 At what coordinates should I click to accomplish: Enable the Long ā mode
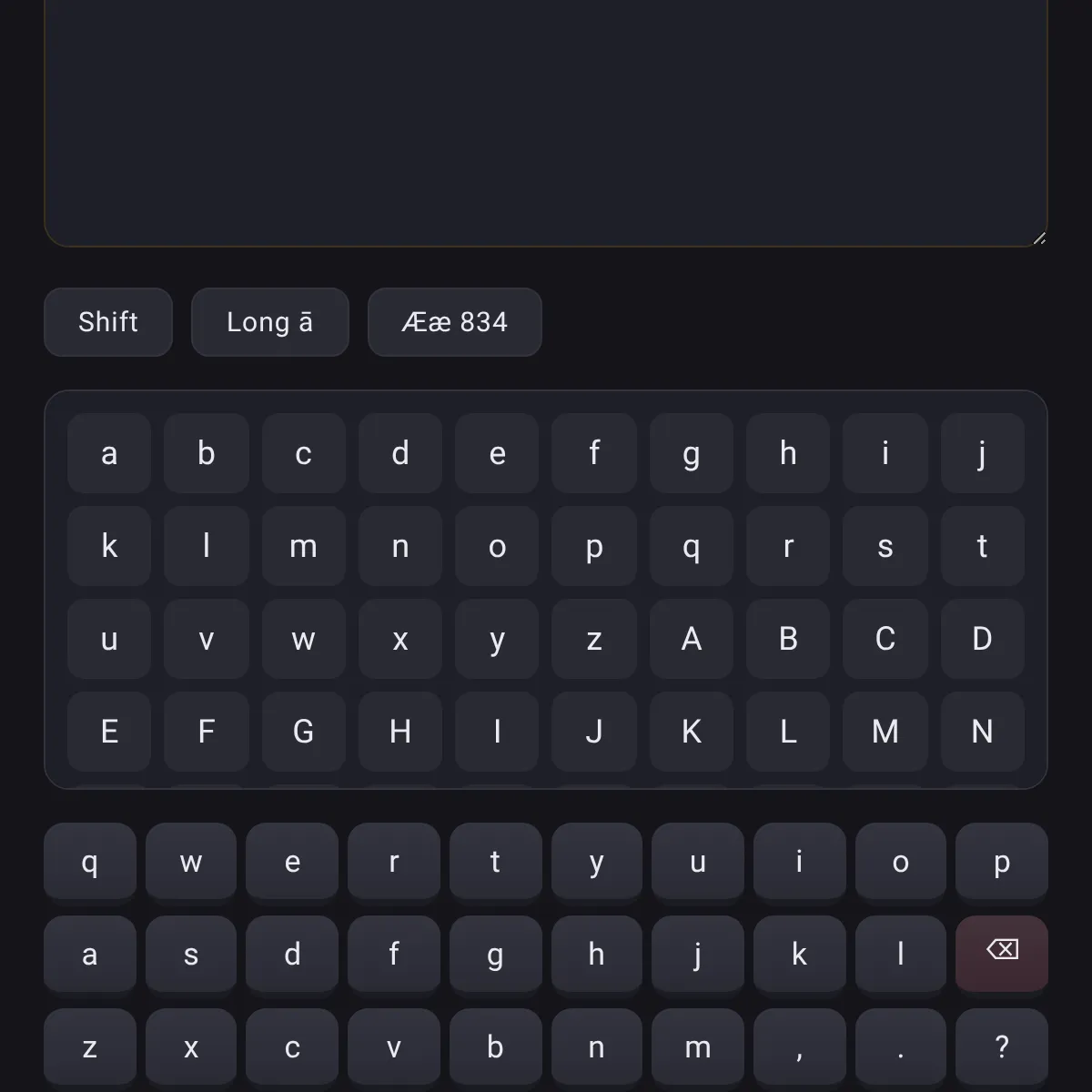click(270, 322)
